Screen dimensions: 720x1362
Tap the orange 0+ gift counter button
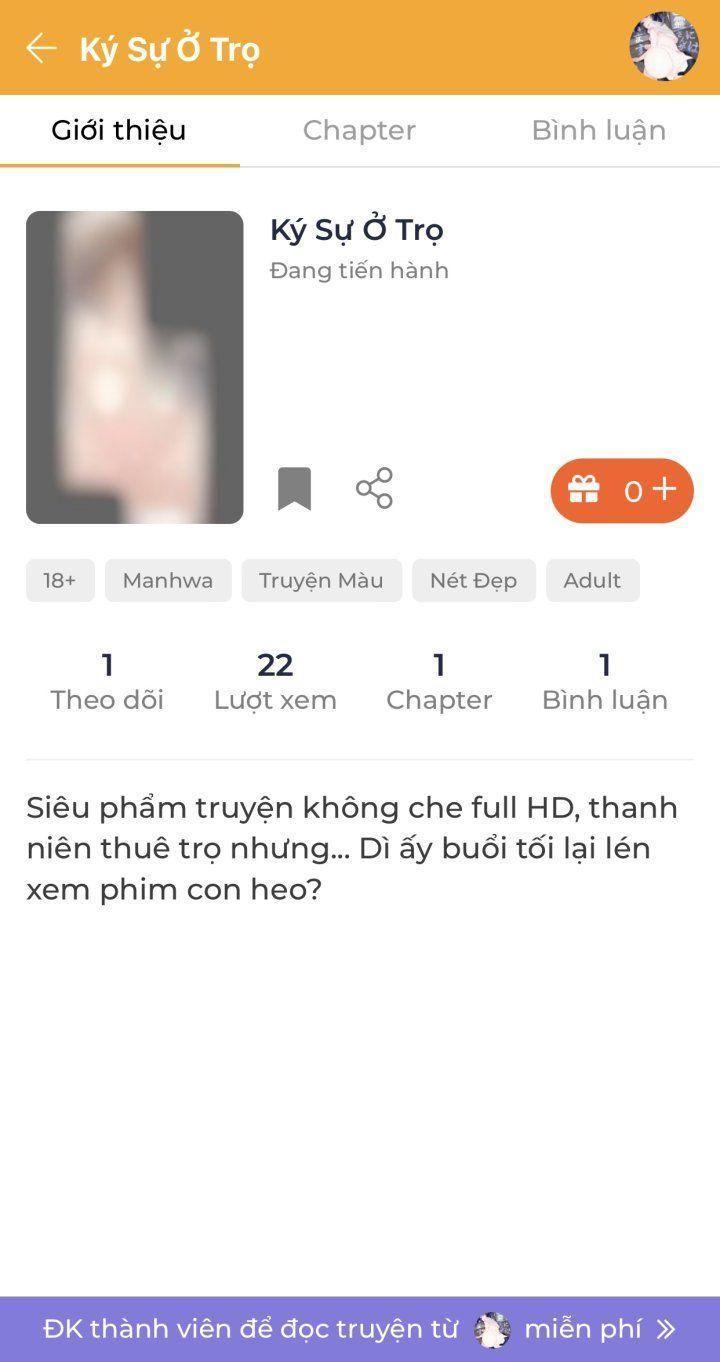pos(621,490)
